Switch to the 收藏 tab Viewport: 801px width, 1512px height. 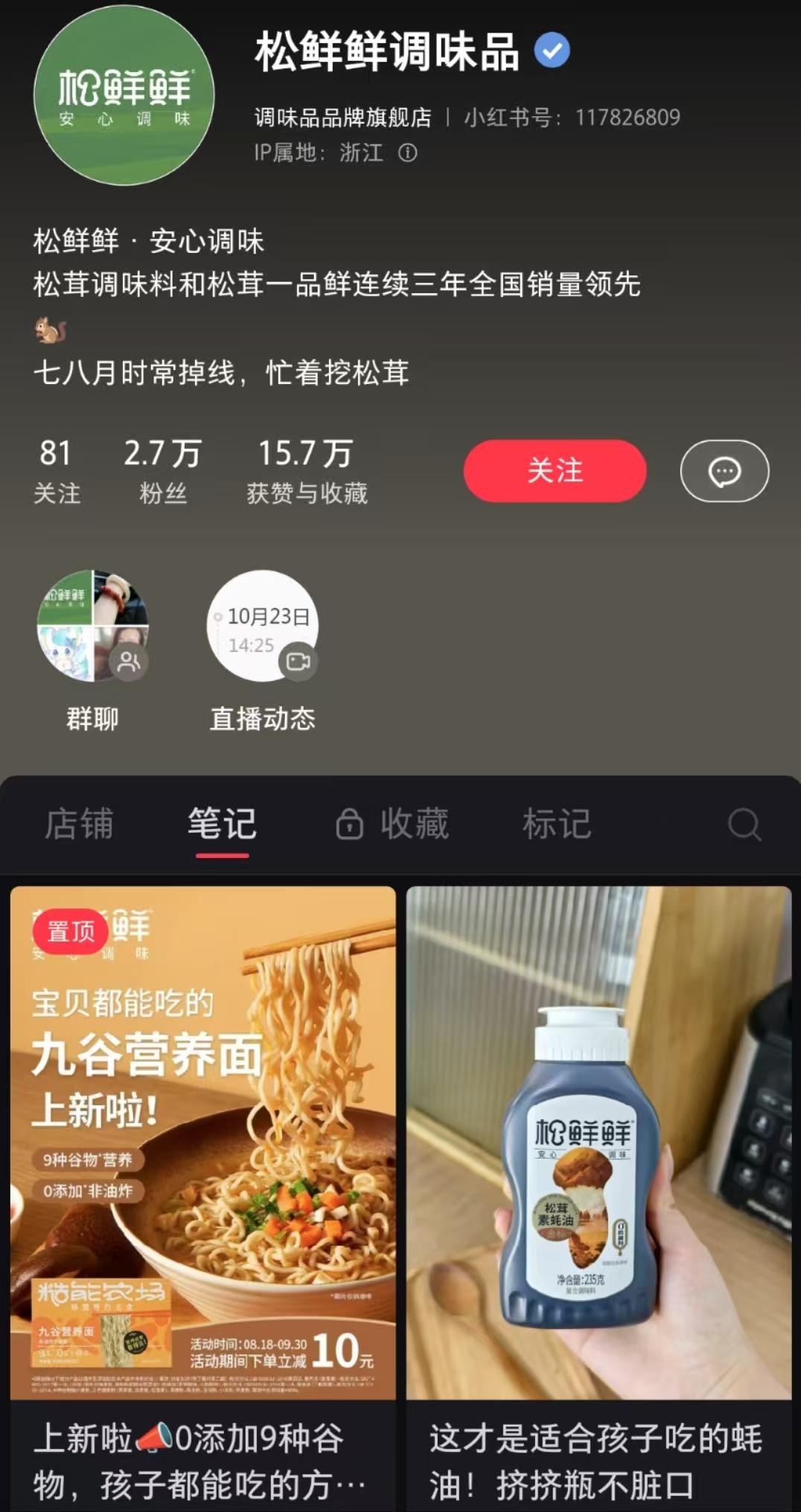tap(392, 824)
